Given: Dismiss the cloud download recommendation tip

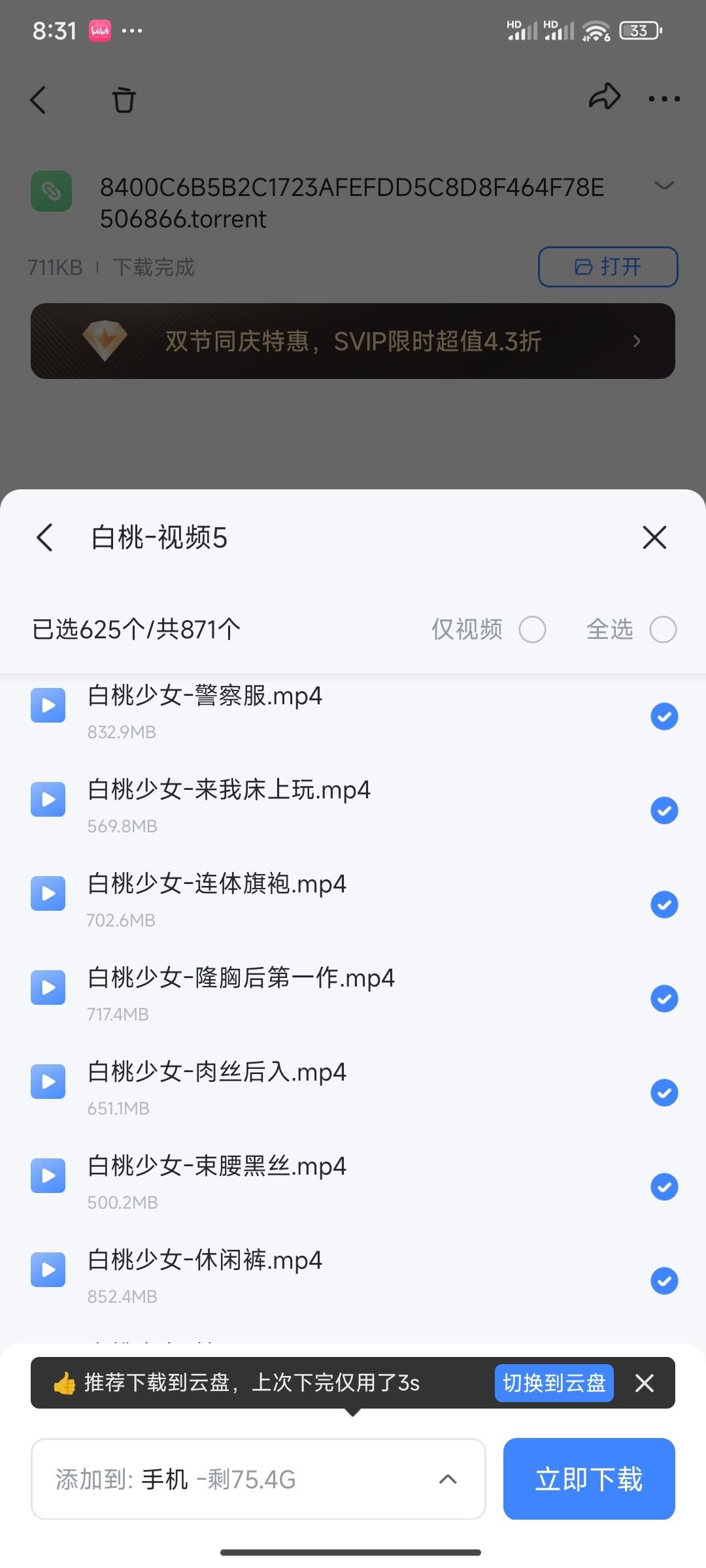Looking at the screenshot, I should 645,1383.
